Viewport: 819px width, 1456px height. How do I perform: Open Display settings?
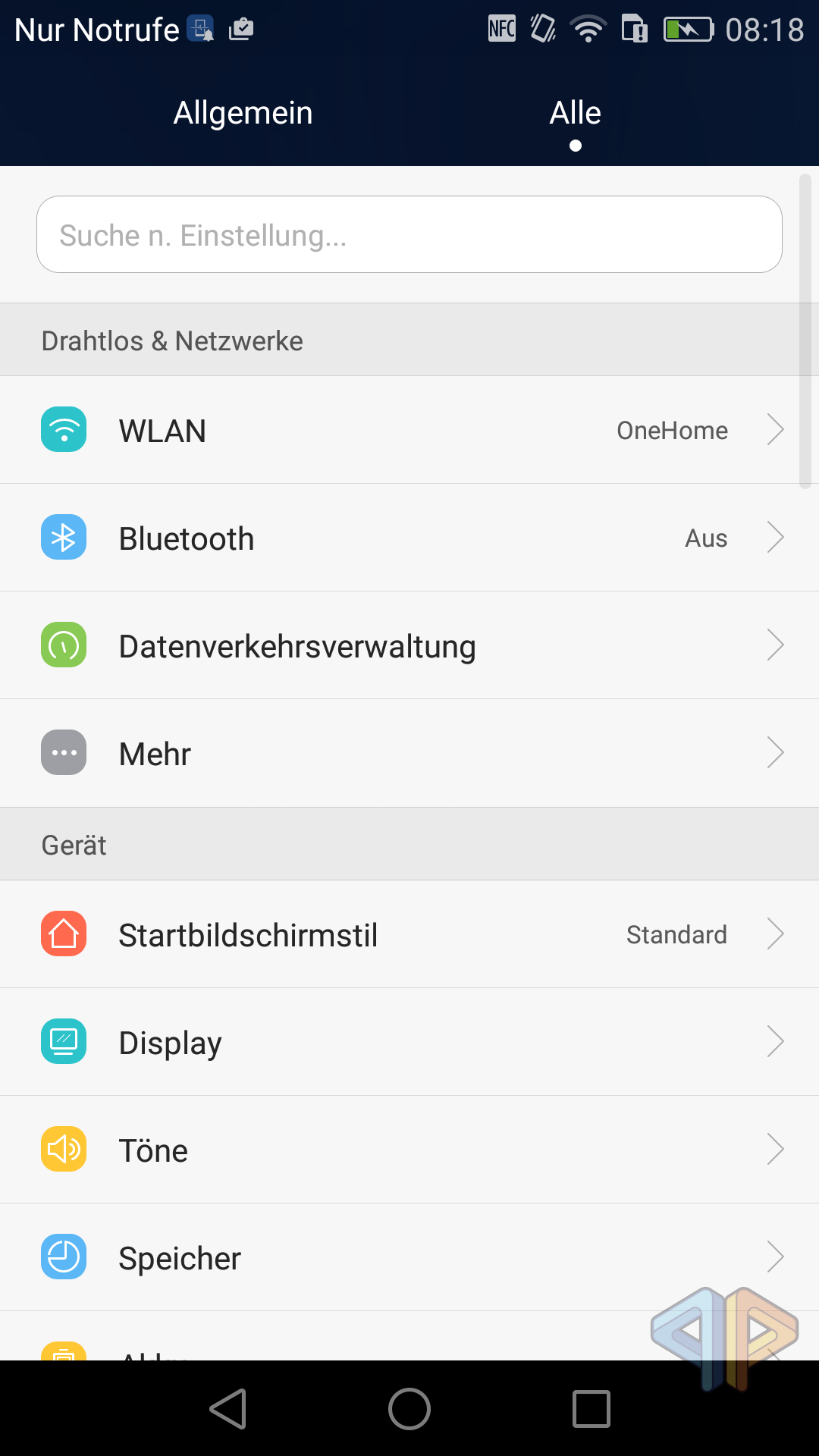409,1042
